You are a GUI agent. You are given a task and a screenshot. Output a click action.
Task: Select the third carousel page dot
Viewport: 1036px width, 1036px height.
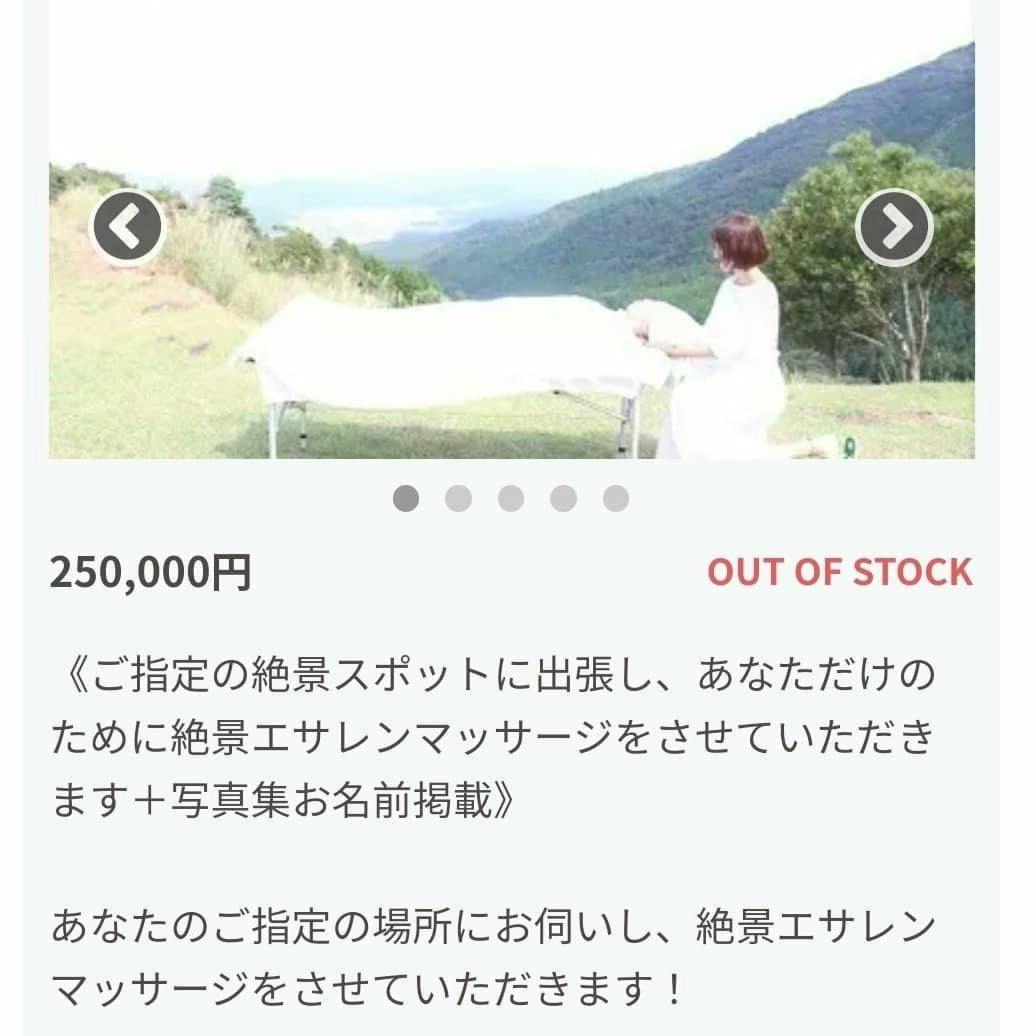tap(511, 498)
